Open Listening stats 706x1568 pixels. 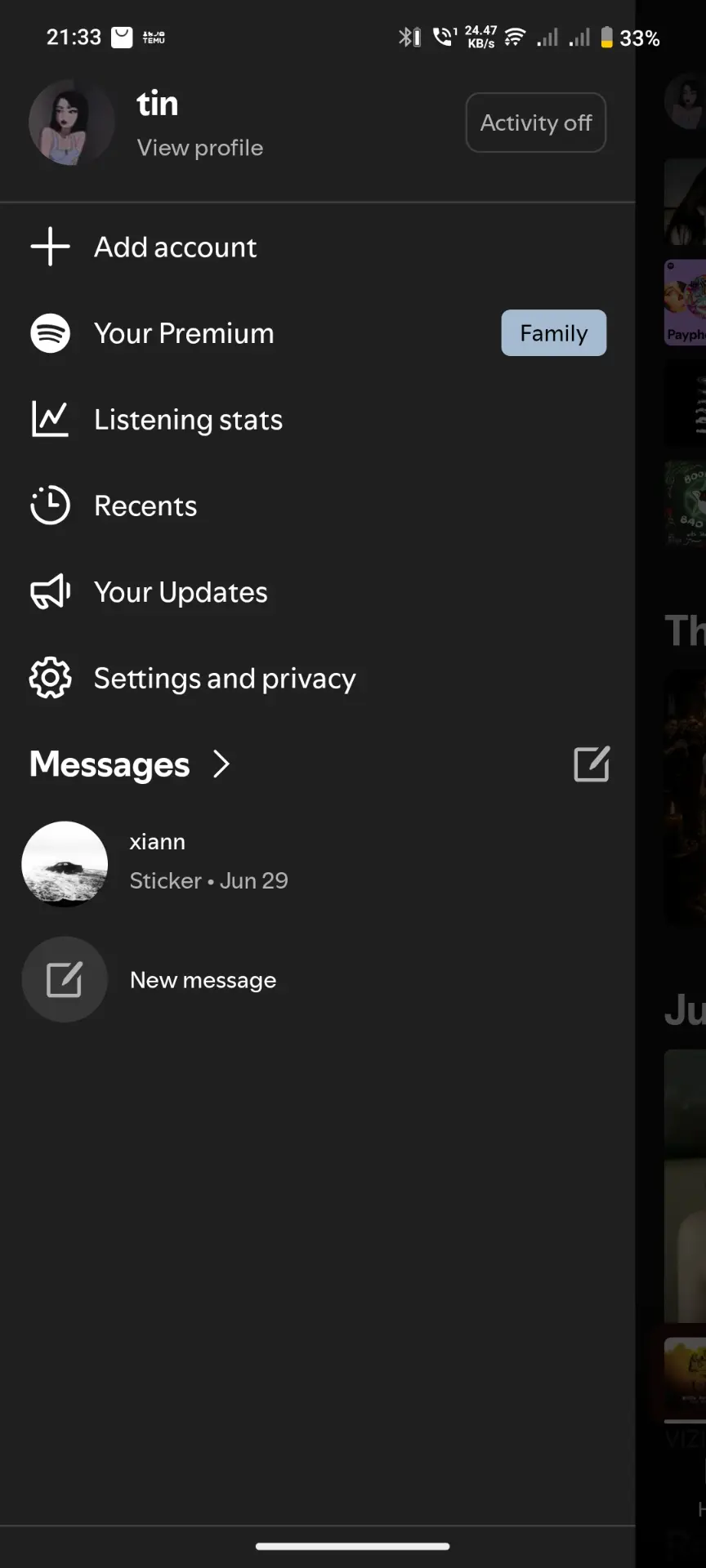317,420
